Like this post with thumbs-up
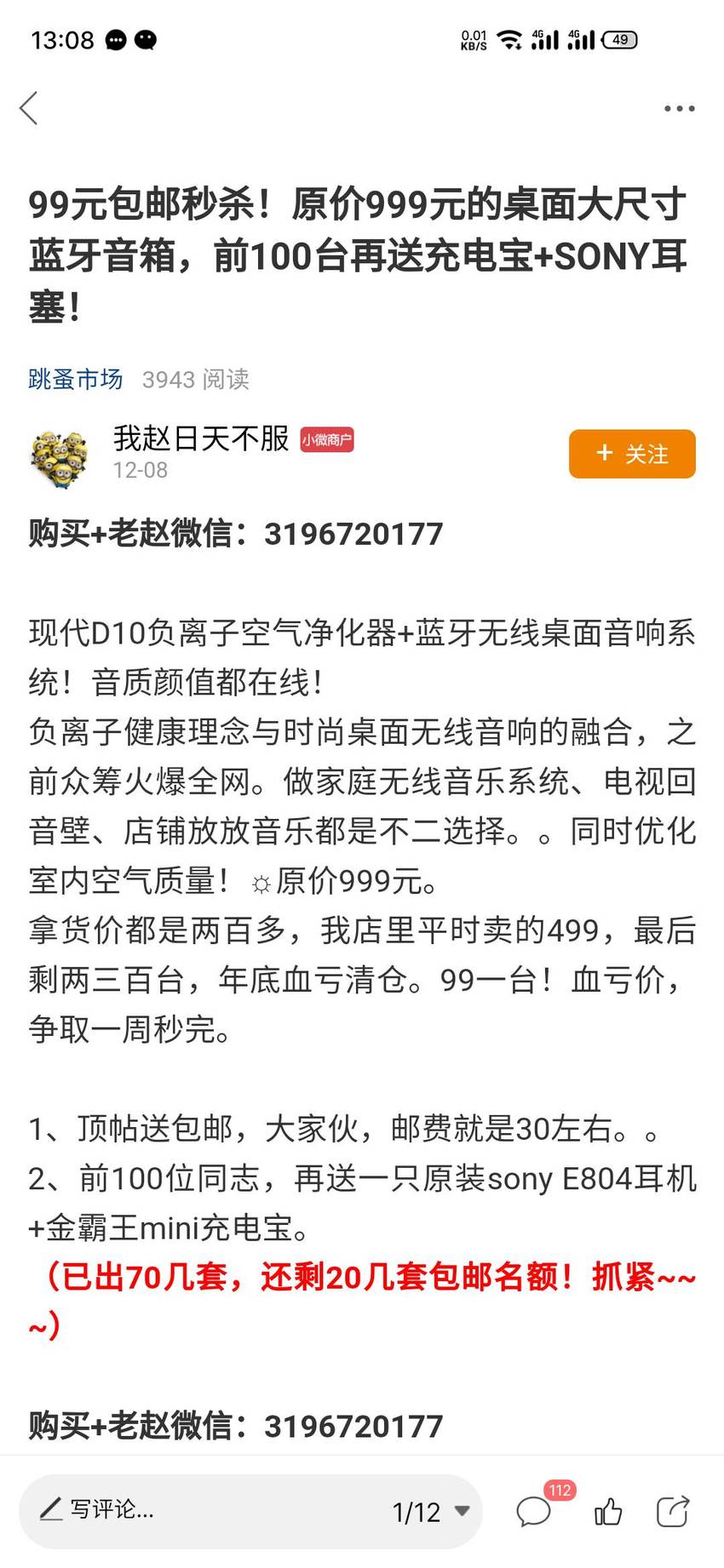This screenshot has height=1568, width=724. (608, 1512)
